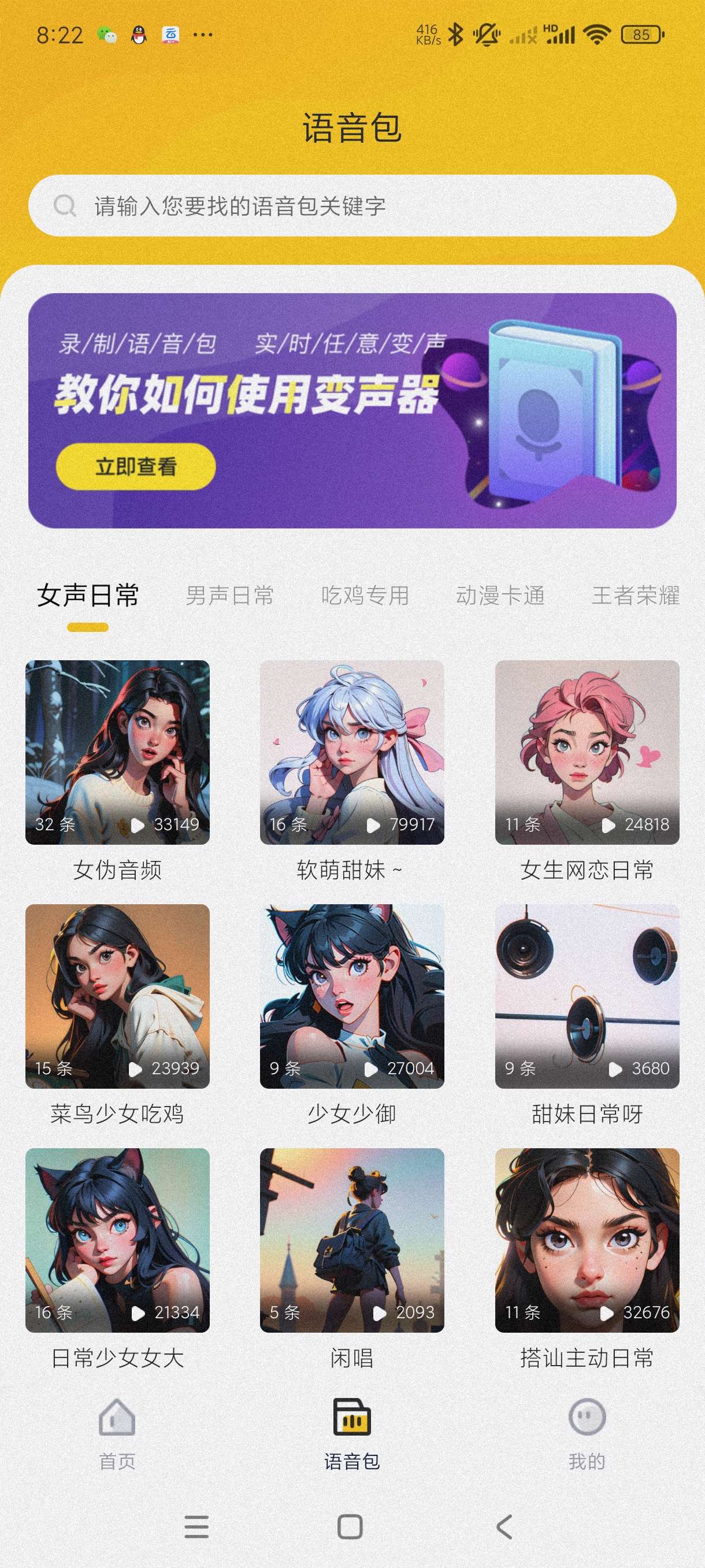Select the 王者荣耀 category tab
Image resolution: width=705 pixels, height=1568 pixels.
click(x=635, y=596)
